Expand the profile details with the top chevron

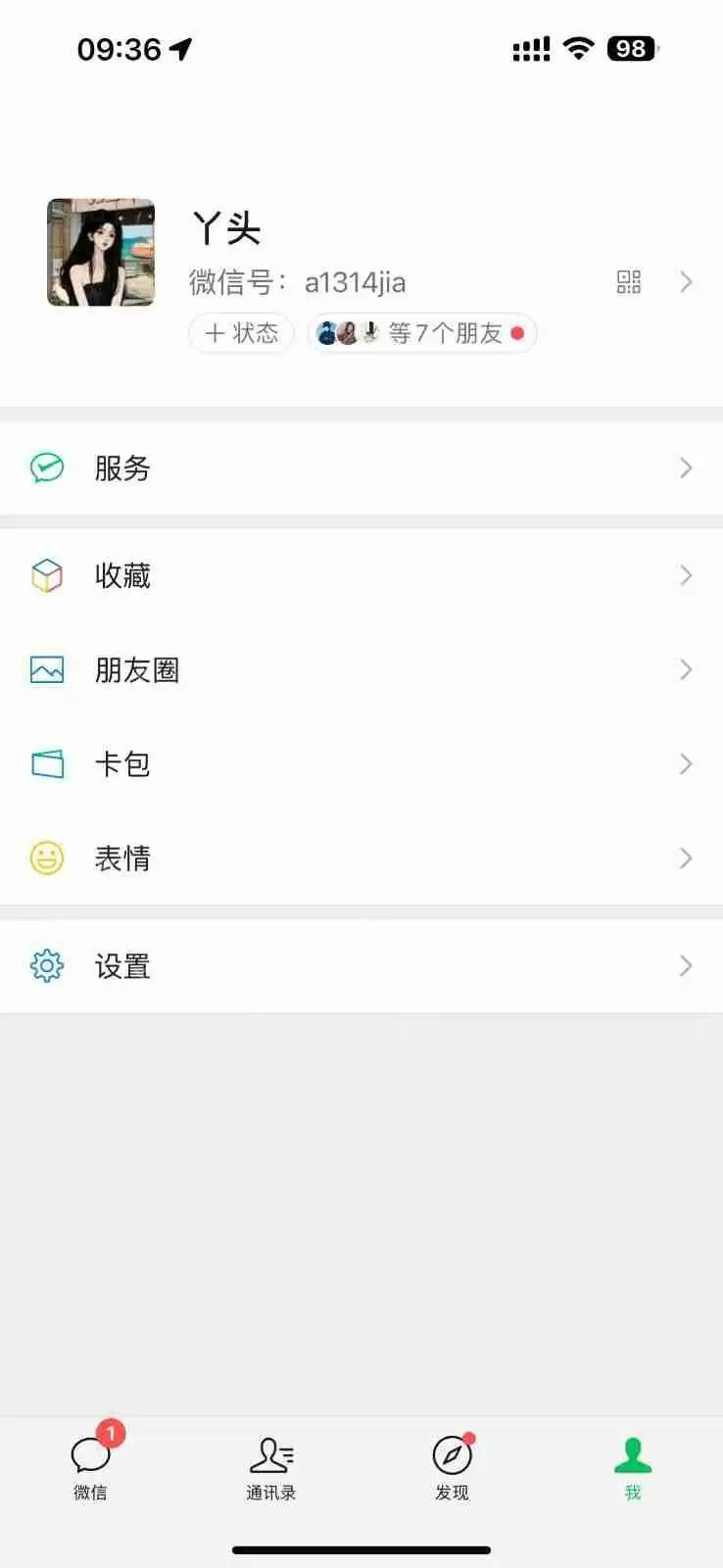click(686, 282)
